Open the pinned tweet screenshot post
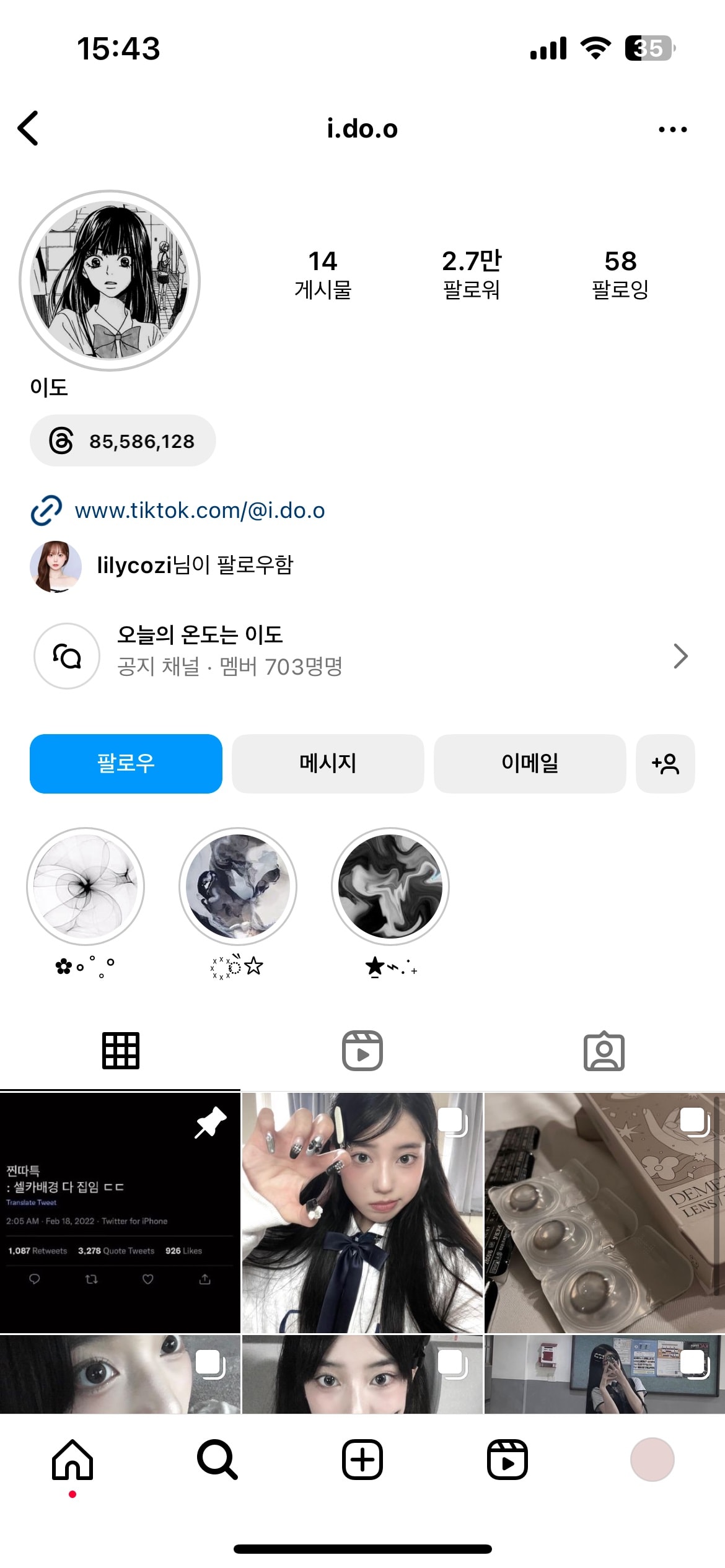Viewport: 725px width, 1568px height. (120, 1212)
